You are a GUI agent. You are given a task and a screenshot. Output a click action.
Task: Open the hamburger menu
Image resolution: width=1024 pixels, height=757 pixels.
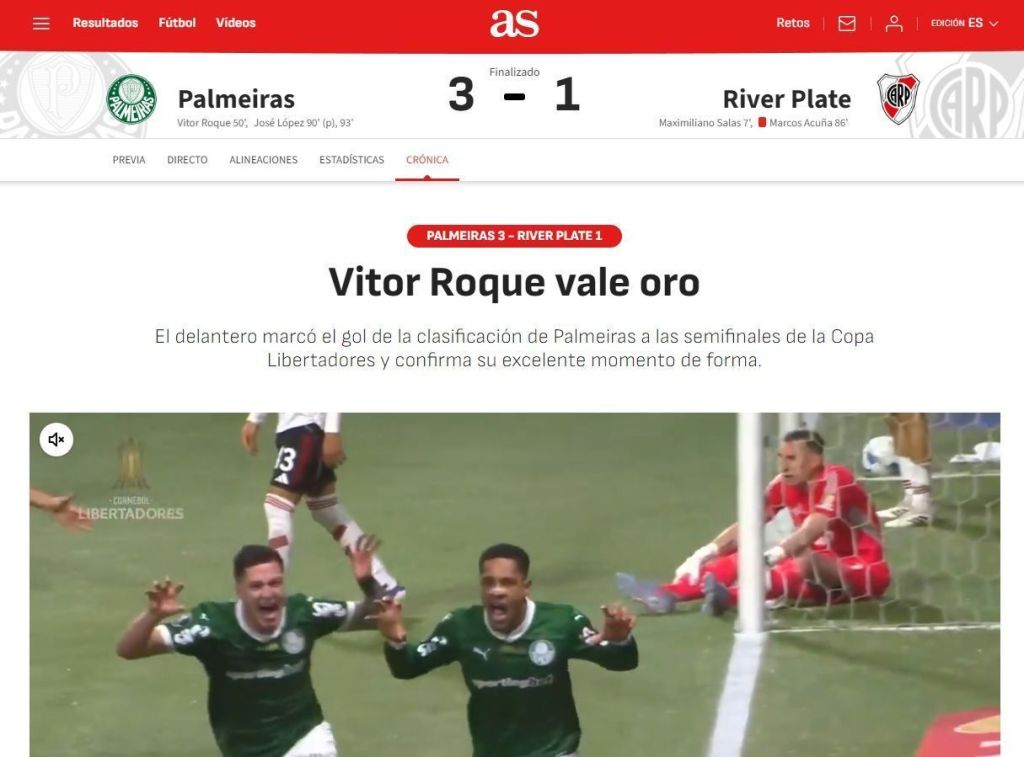tap(41, 23)
